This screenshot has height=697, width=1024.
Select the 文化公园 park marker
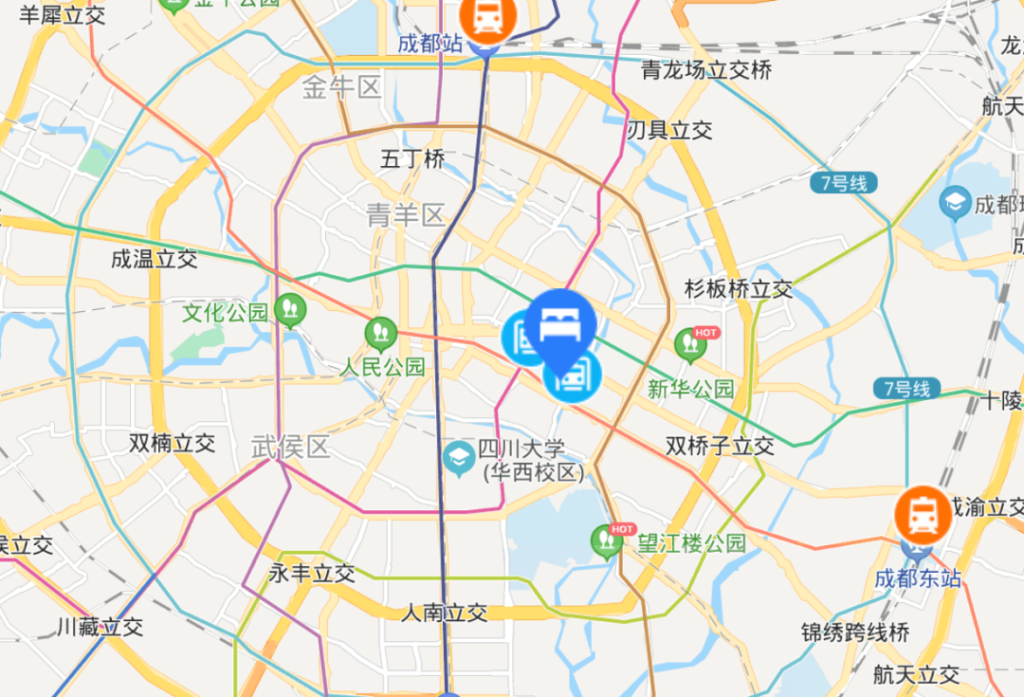click(291, 309)
